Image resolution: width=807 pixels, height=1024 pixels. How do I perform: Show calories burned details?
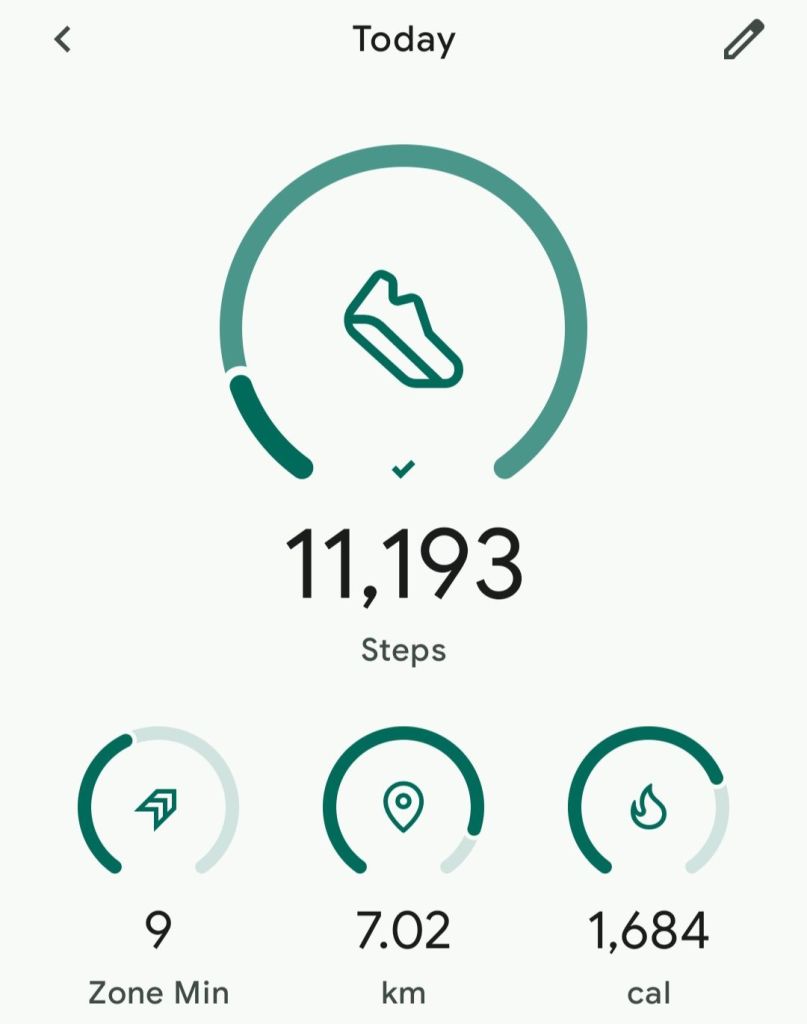(648, 806)
